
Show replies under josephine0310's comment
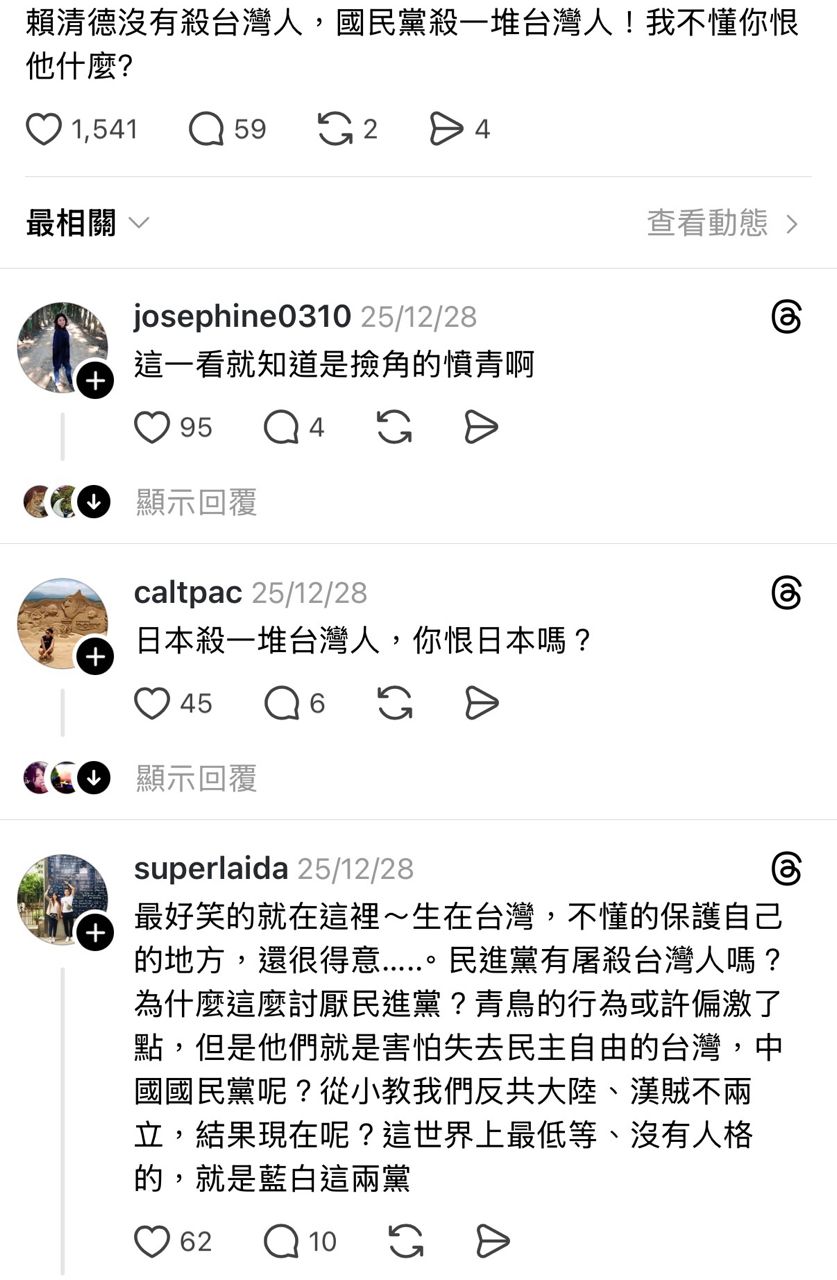pyautogui.click(x=196, y=502)
